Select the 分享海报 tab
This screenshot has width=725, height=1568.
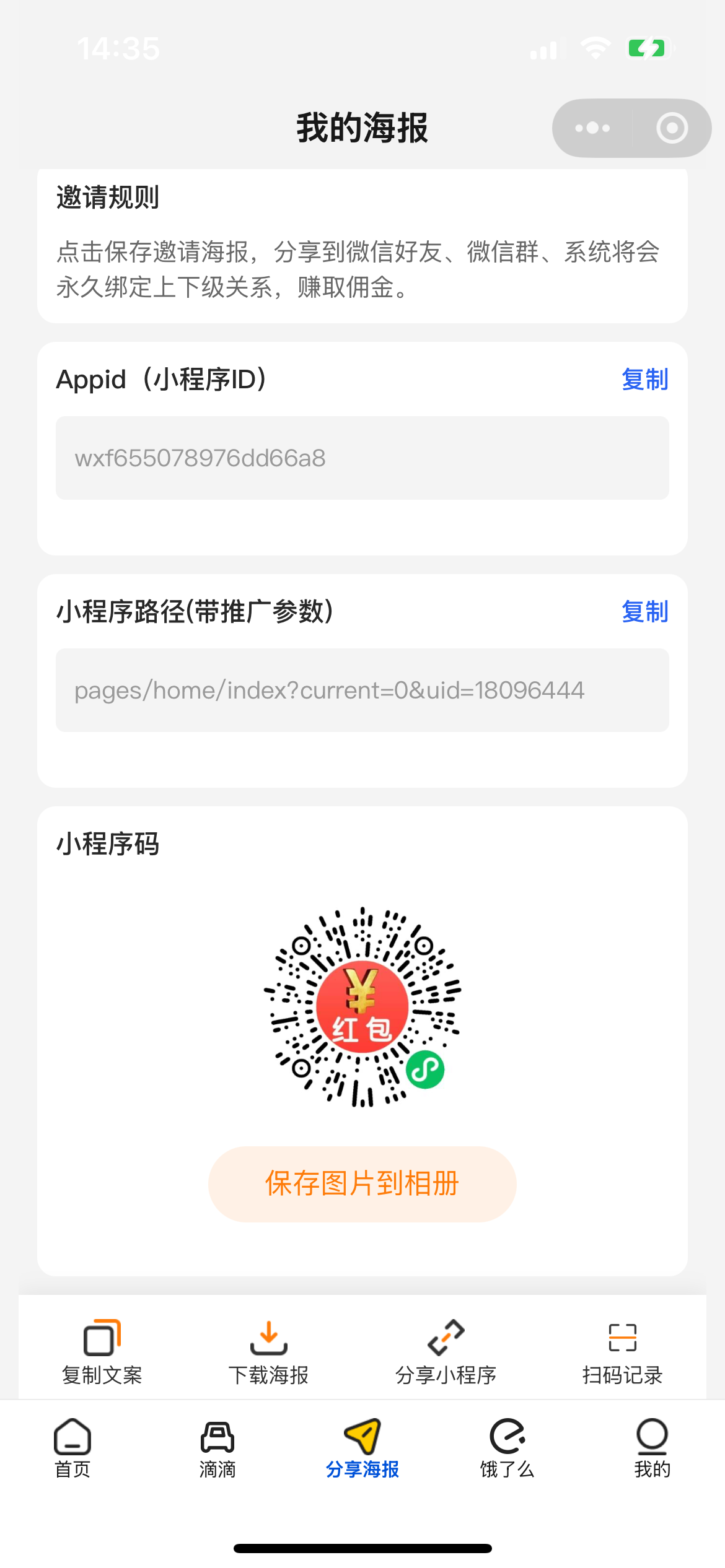pos(362,1448)
